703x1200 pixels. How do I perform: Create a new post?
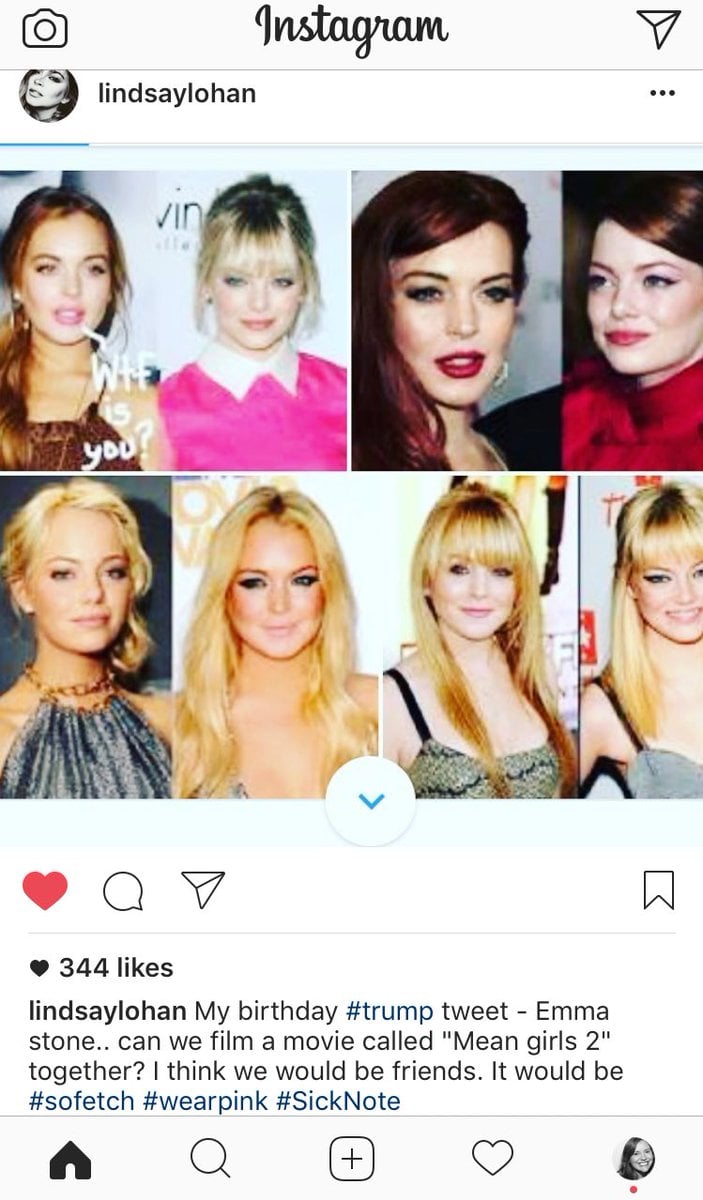coord(351,1159)
